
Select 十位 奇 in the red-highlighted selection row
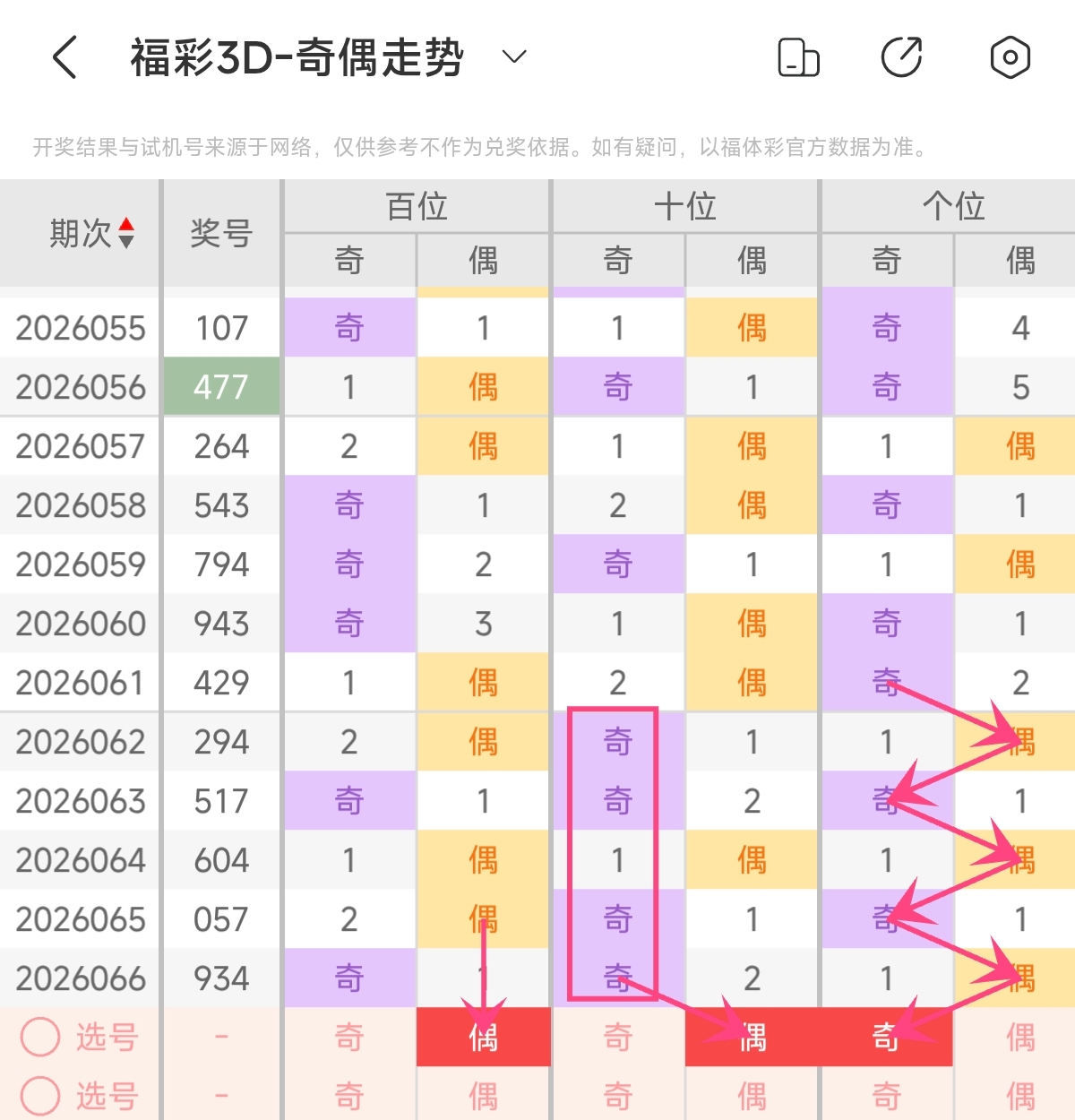click(x=617, y=1038)
